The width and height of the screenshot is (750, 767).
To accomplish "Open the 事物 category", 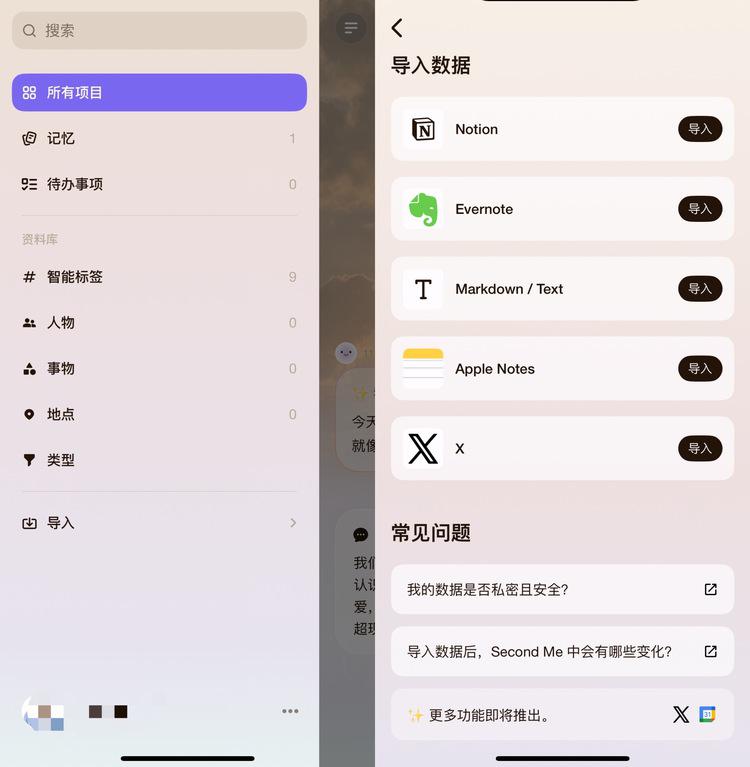I will click(159, 369).
